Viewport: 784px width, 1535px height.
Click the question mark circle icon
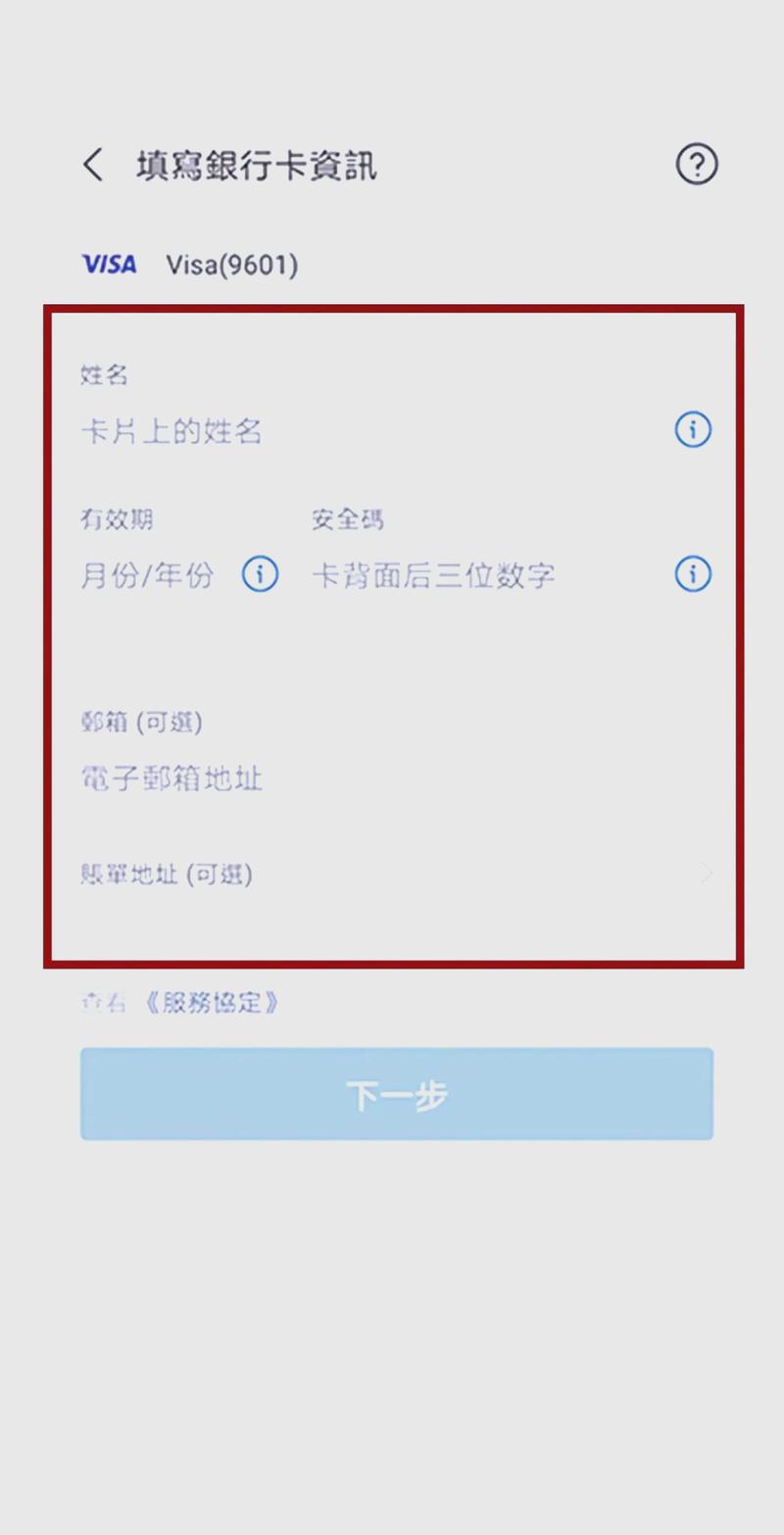pos(696,165)
